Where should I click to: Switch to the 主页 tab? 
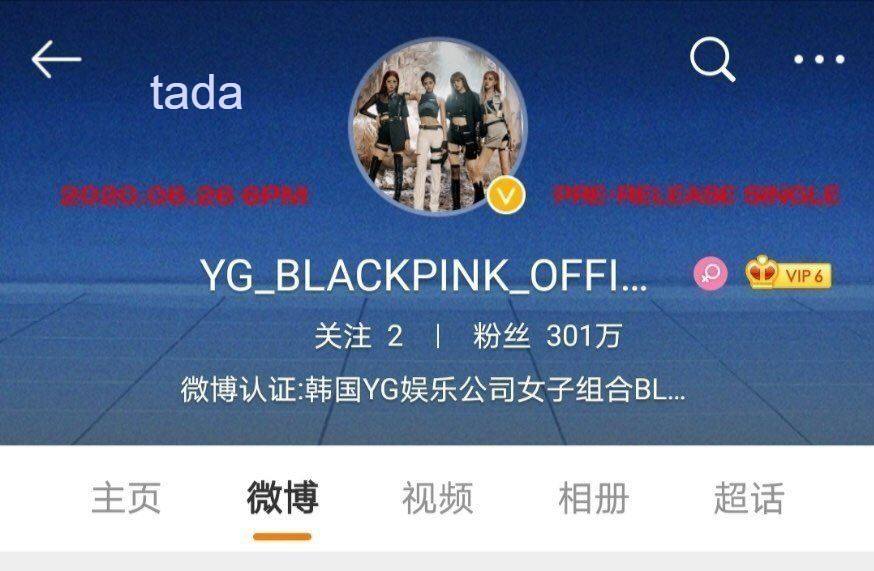126,498
